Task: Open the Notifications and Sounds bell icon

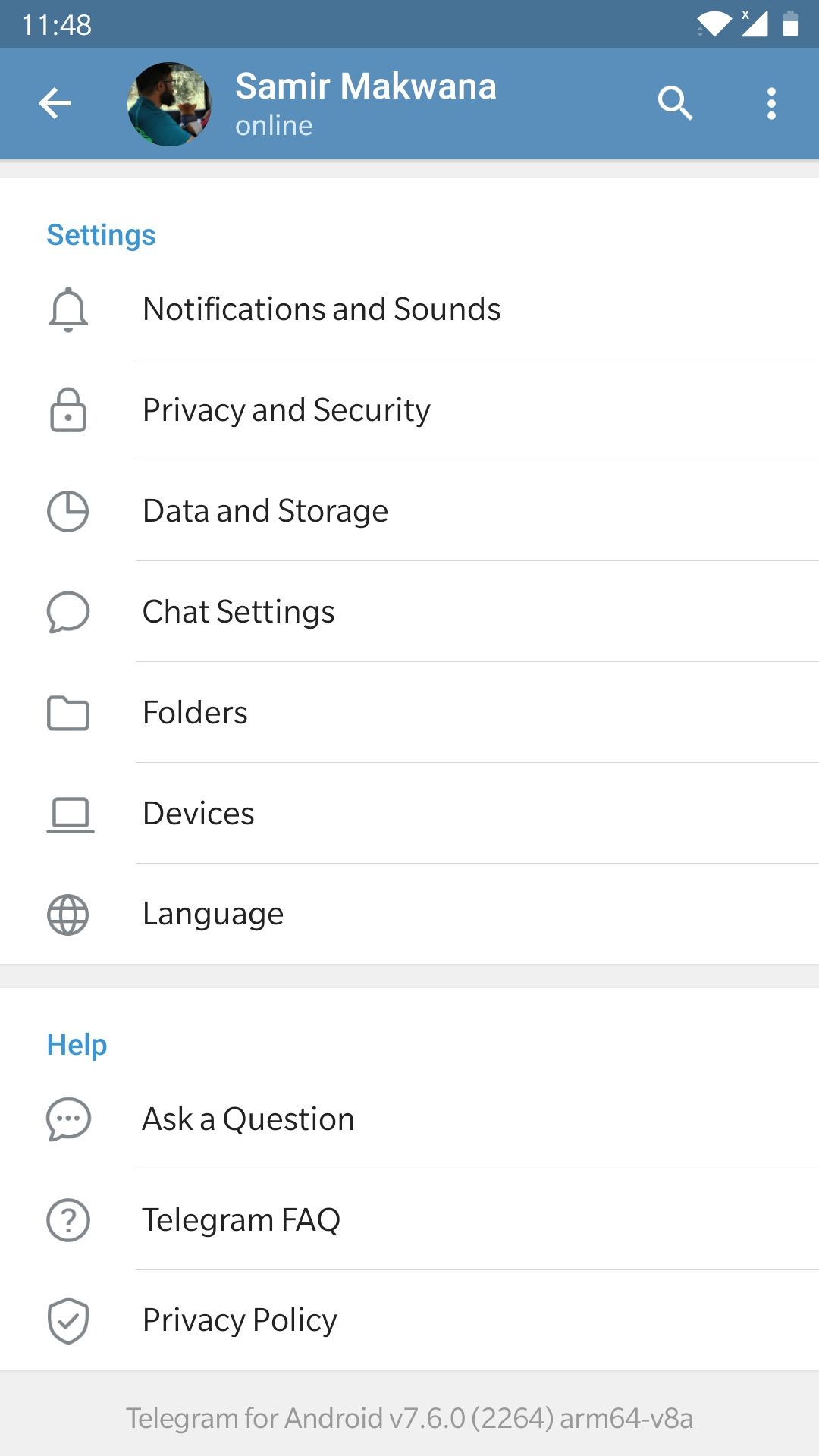Action: pos(67,309)
